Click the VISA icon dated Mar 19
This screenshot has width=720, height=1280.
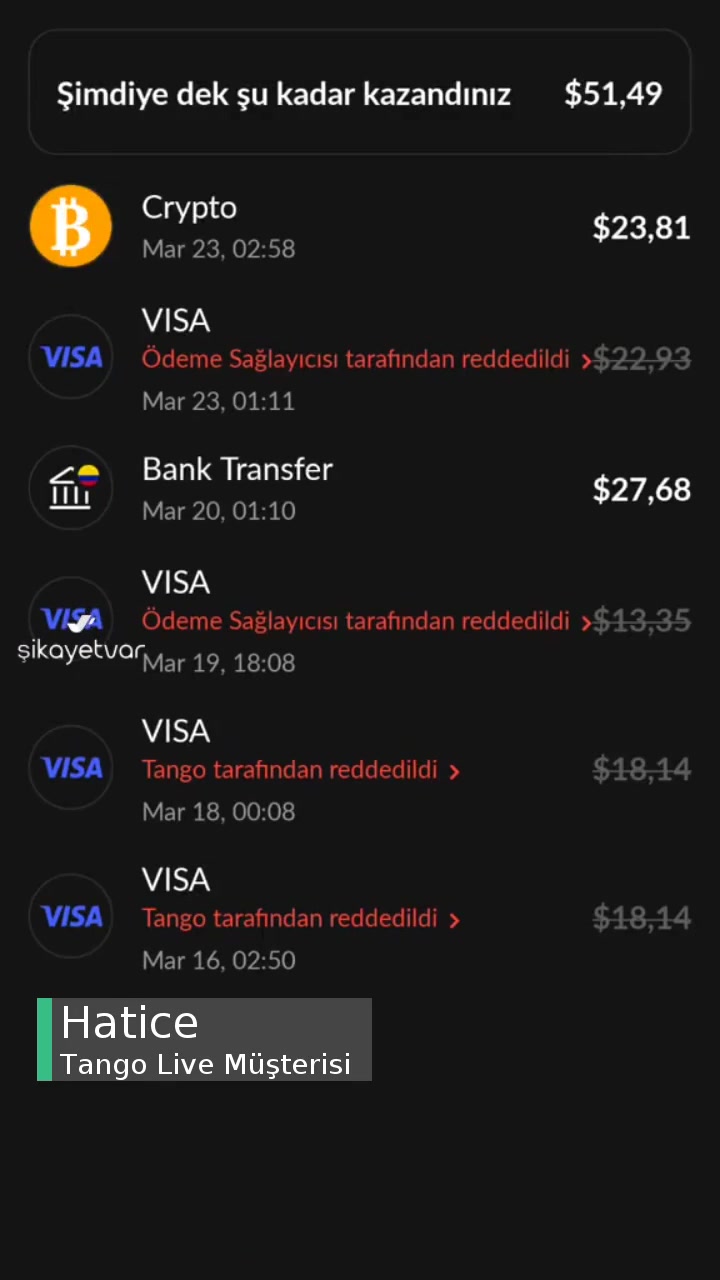point(71,618)
